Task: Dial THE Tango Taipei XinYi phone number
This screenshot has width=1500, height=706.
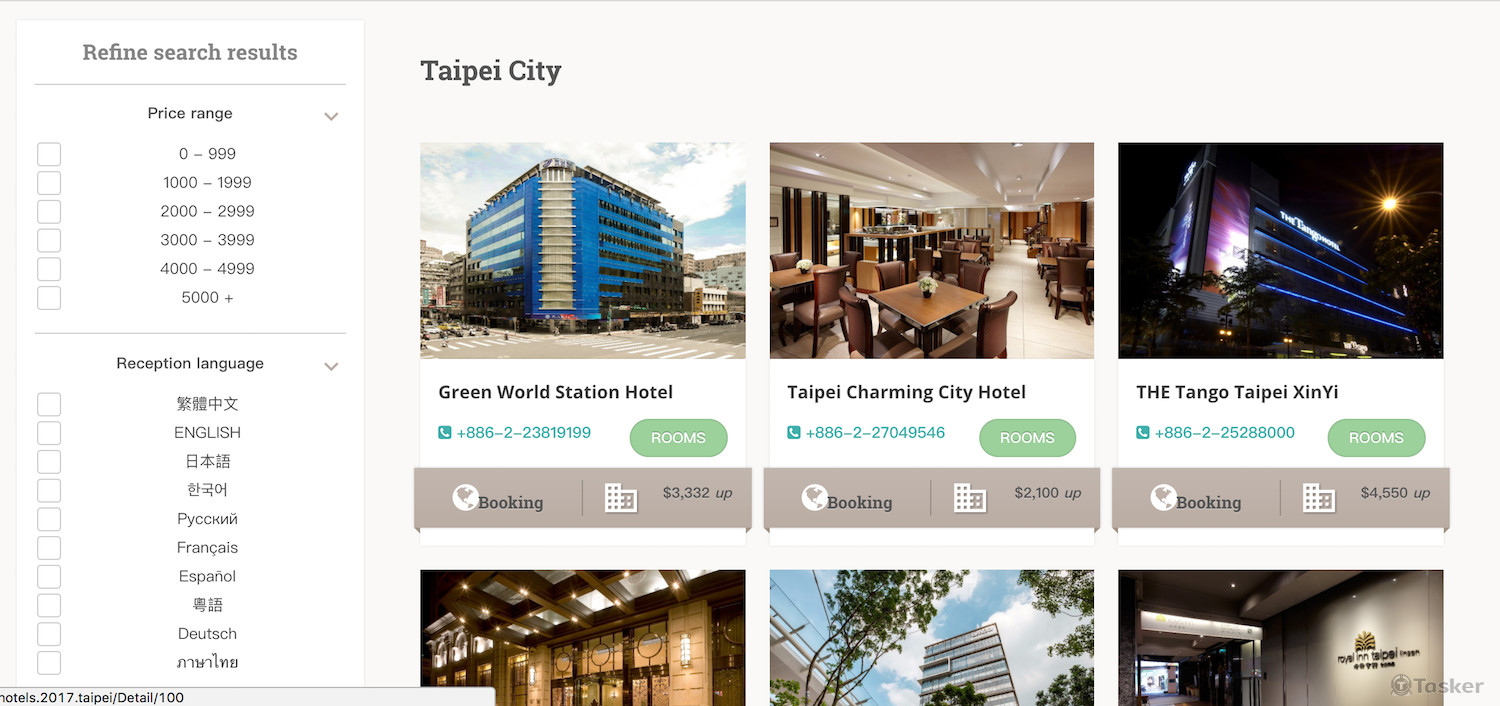Action: click(1224, 433)
